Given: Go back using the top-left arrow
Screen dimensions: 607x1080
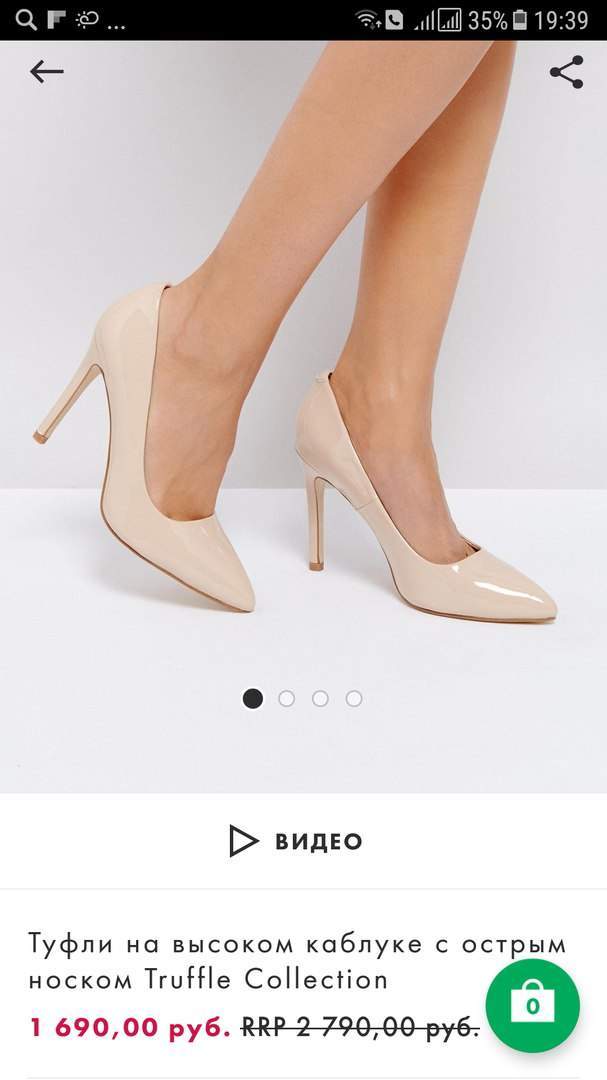Looking at the screenshot, I should click(x=46, y=72).
